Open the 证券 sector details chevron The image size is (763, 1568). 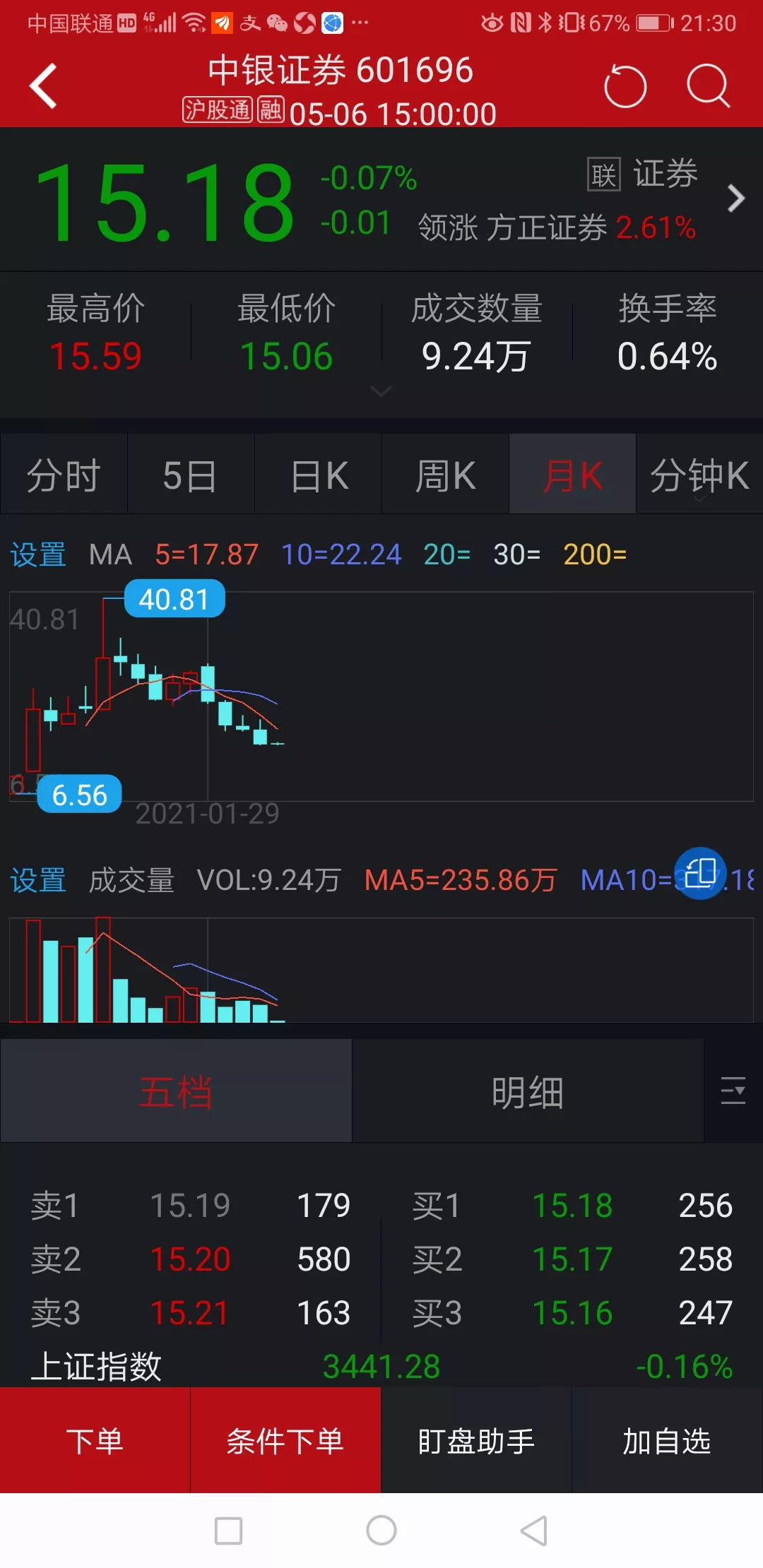(735, 198)
